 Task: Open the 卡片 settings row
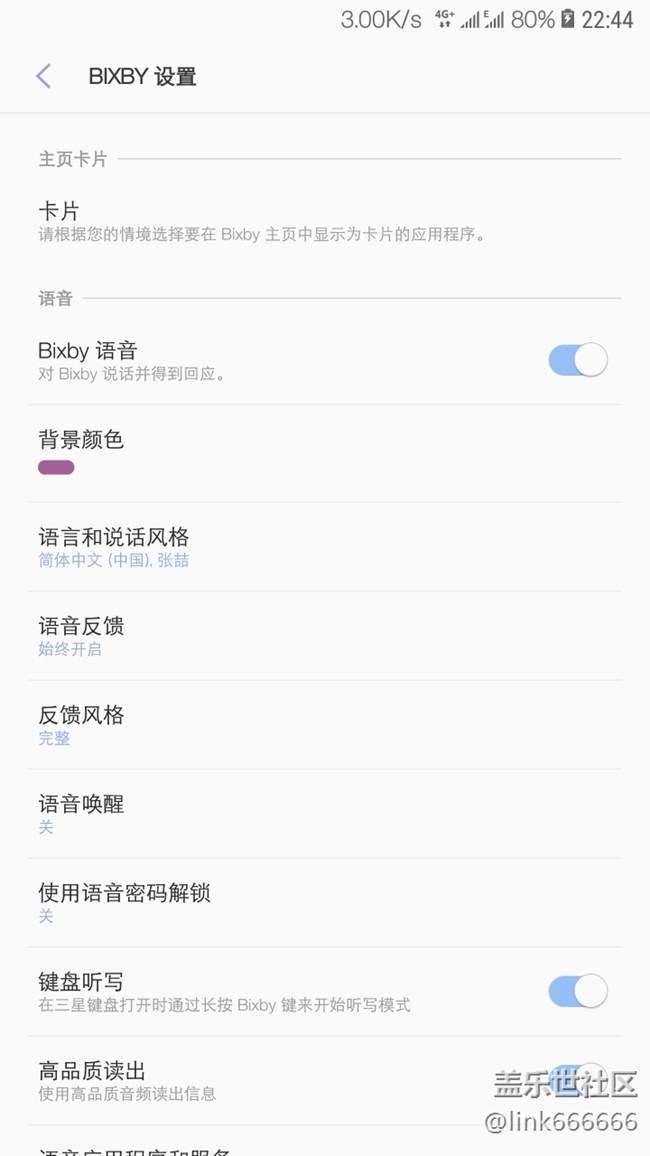tap(325, 222)
